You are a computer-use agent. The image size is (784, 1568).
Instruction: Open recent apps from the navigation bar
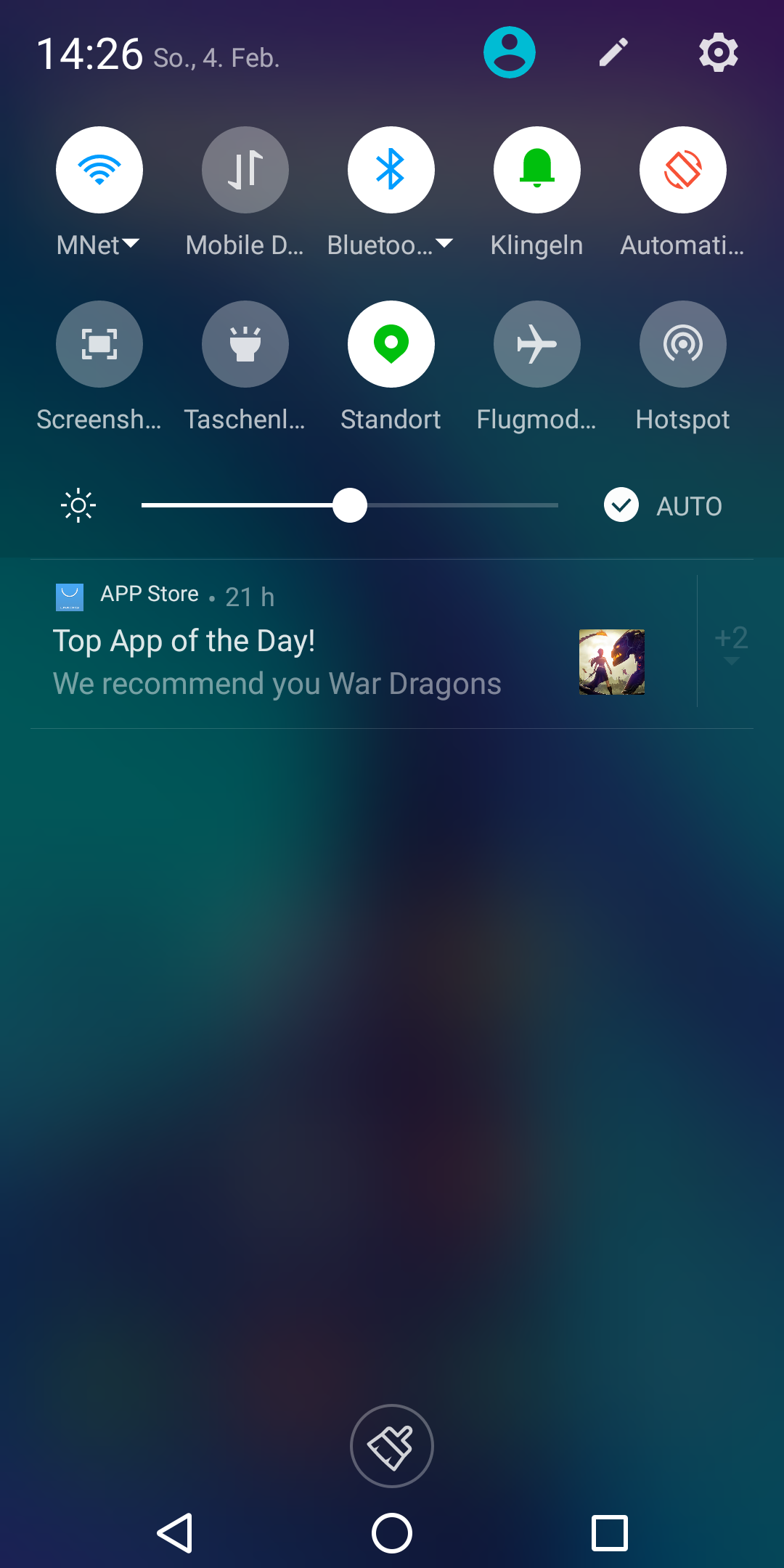click(x=609, y=1533)
